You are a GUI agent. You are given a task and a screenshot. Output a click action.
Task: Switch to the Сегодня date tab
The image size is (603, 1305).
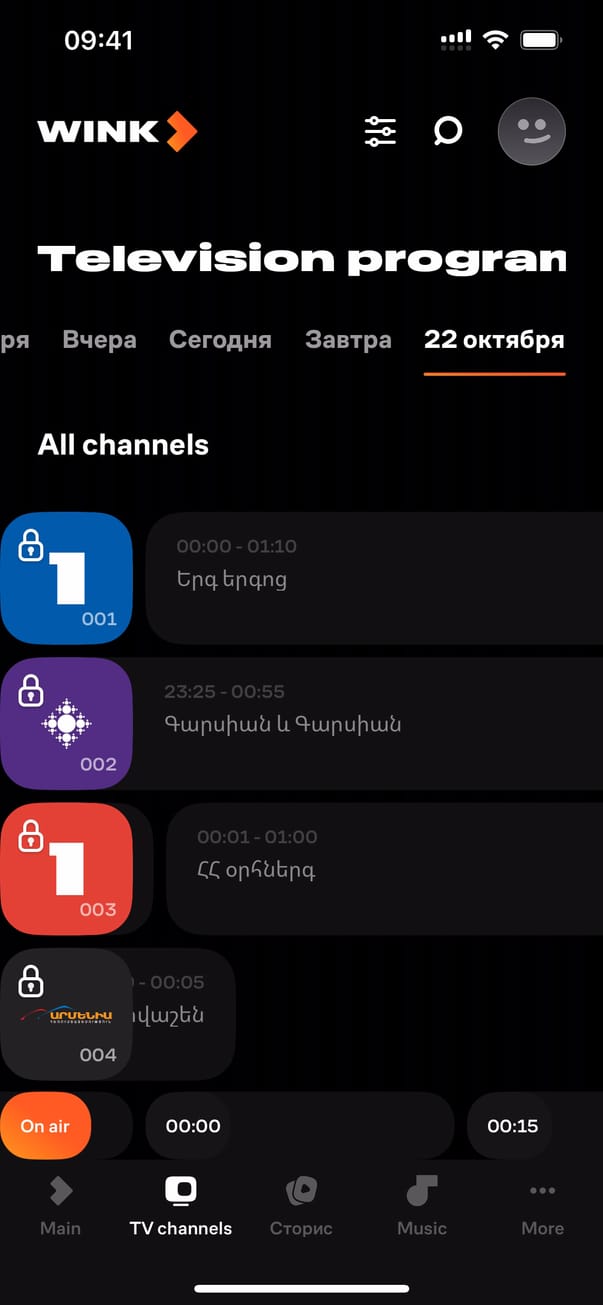point(220,340)
